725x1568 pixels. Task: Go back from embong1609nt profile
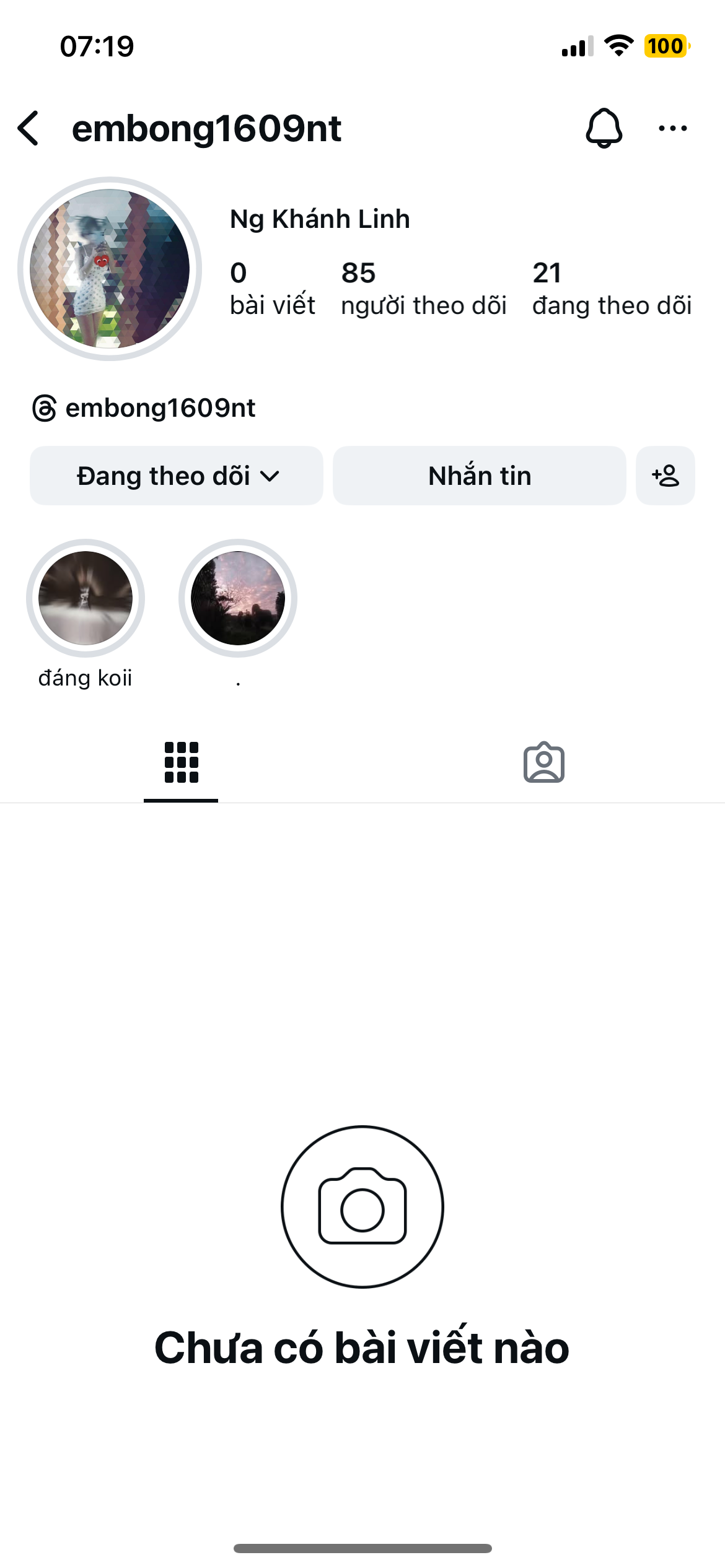[x=29, y=129]
